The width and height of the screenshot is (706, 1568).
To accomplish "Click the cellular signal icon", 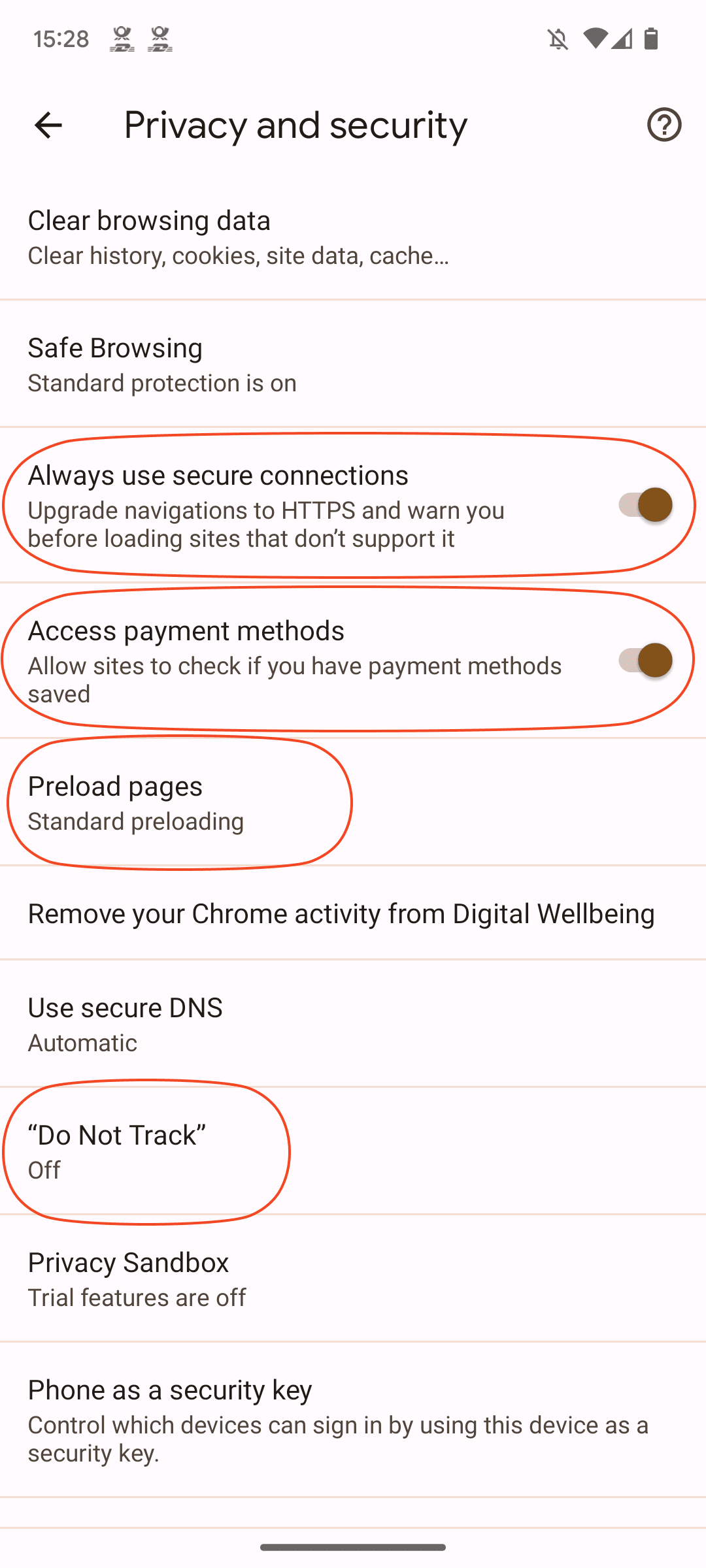I will 621,39.
